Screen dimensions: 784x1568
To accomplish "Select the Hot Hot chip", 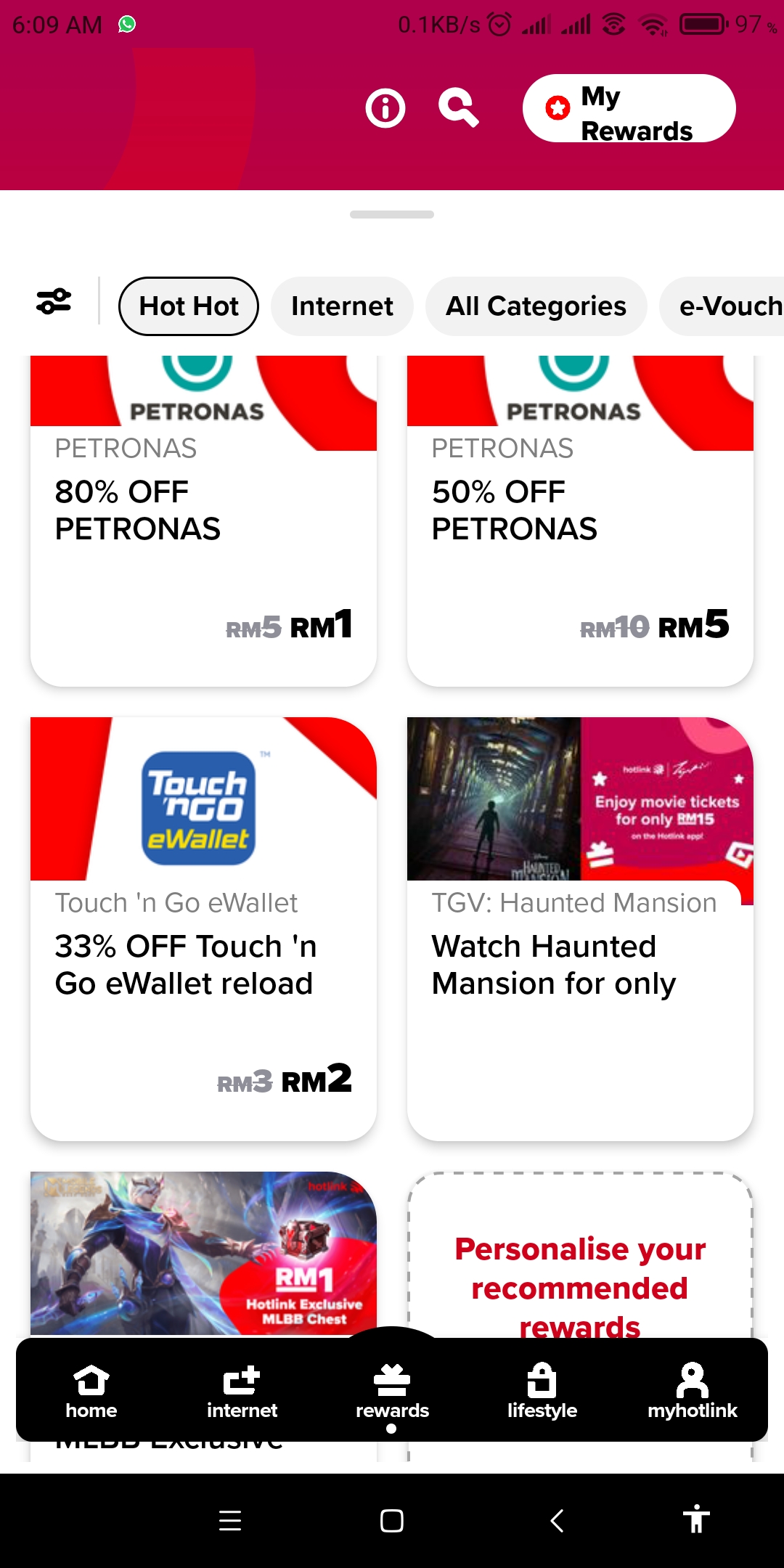I will pos(189,306).
